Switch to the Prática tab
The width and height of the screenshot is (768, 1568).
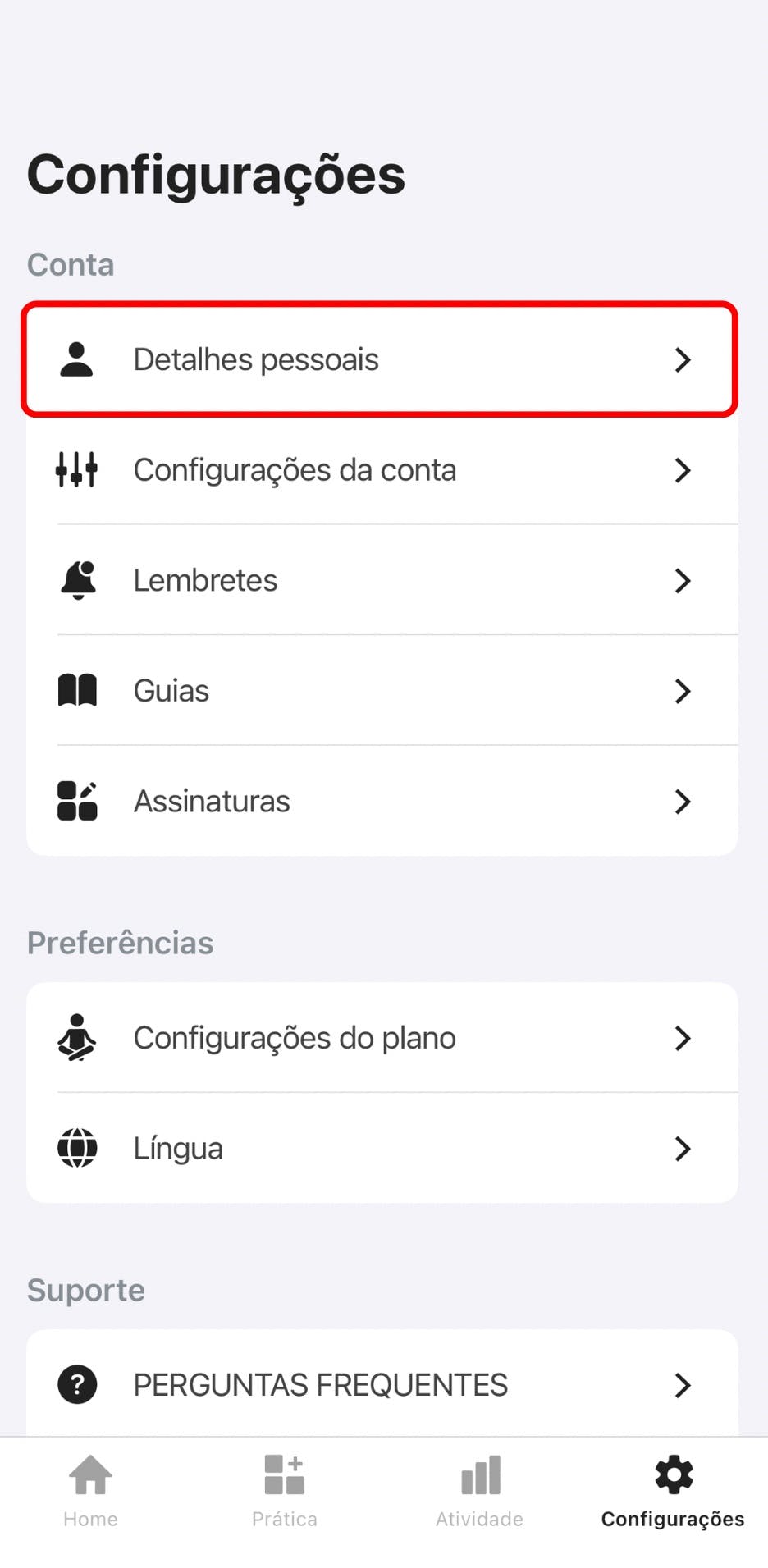click(284, 1490)
